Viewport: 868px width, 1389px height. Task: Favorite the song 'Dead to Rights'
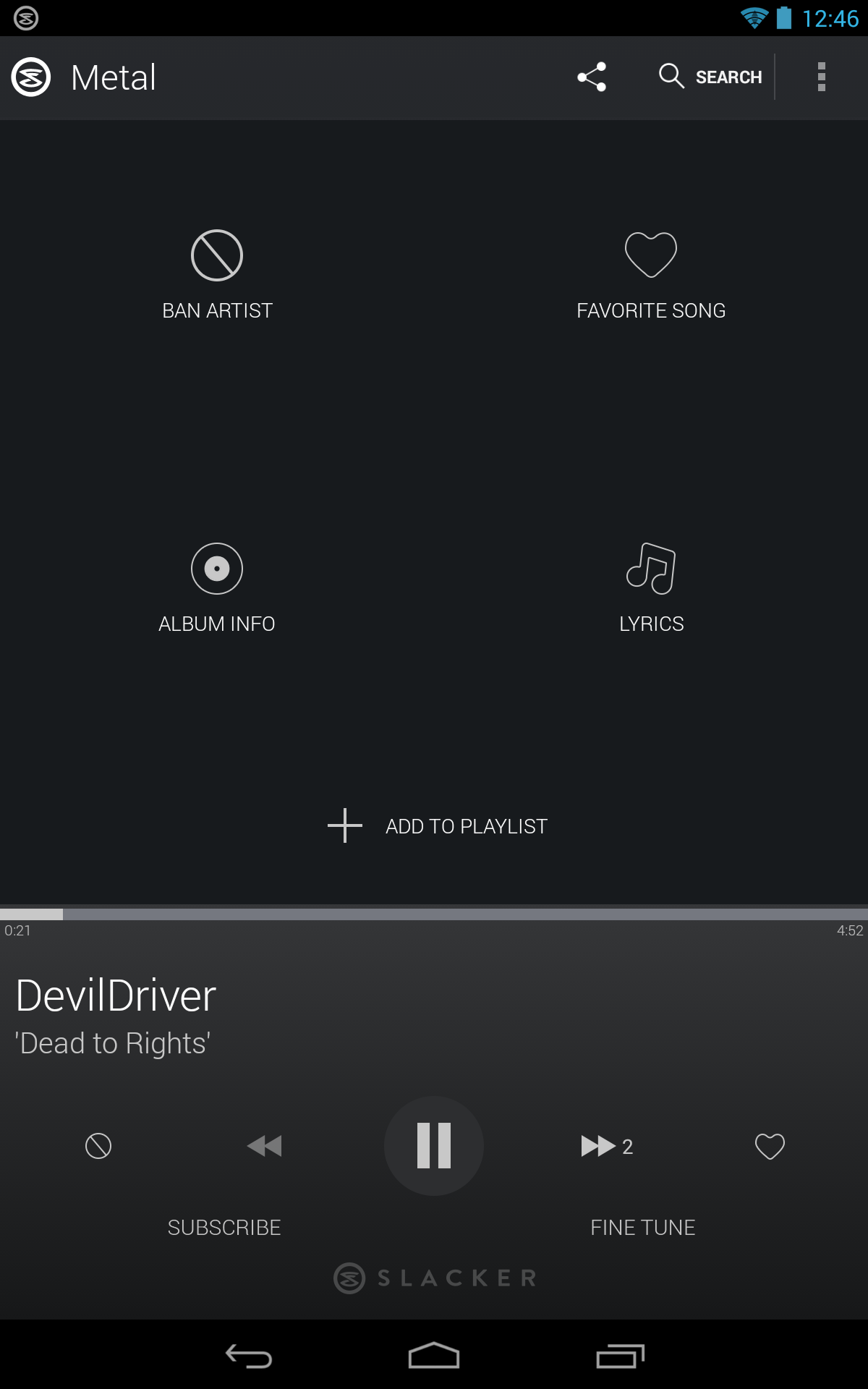[650, 275]
